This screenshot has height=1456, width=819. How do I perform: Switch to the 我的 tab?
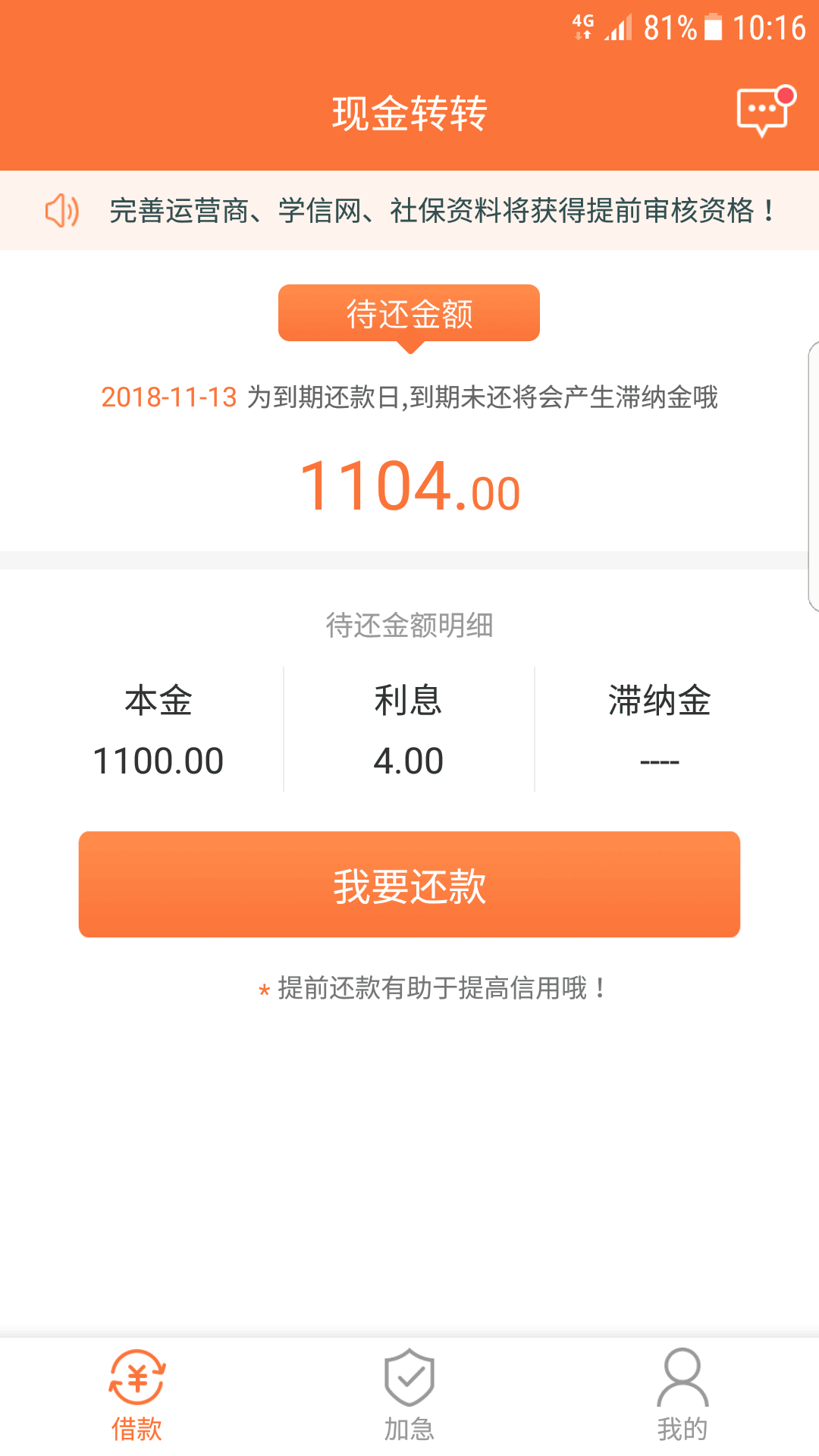pyautogui.click(x=682, y=1395)
